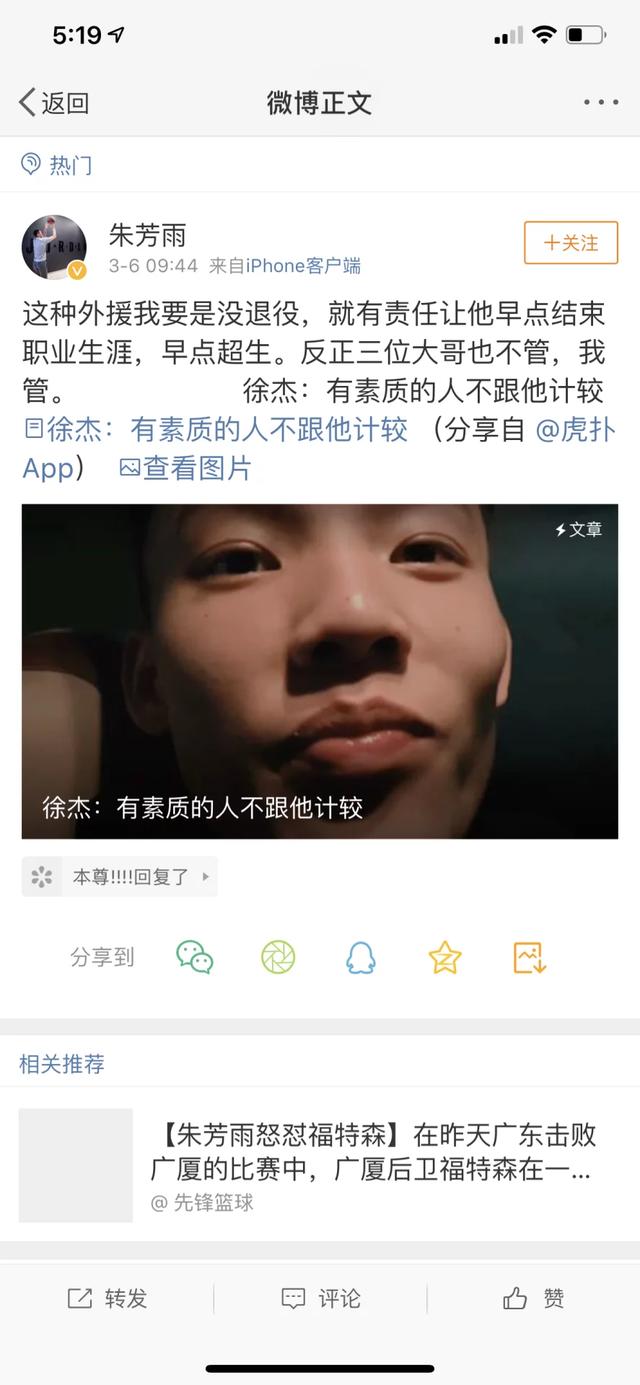
Task: Repost using the 转发 button
Action: click(x=107, y=1298)
